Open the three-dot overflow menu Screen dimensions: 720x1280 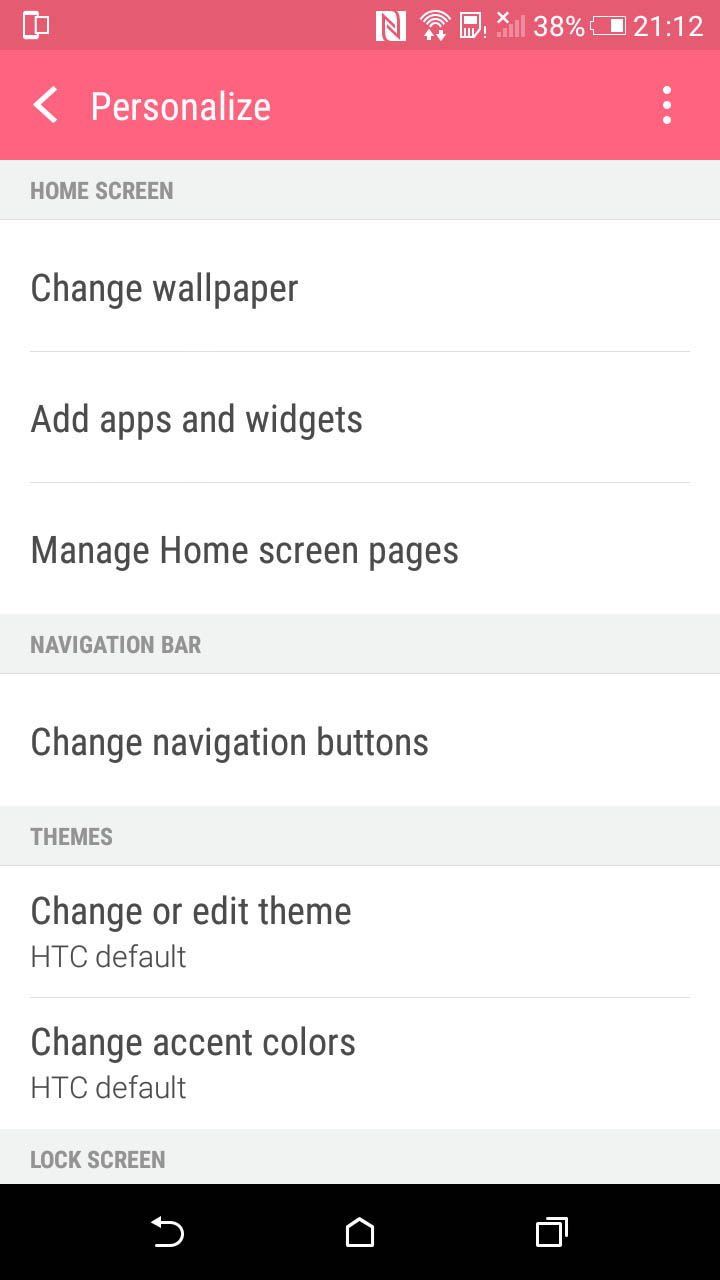coord(667,105)
